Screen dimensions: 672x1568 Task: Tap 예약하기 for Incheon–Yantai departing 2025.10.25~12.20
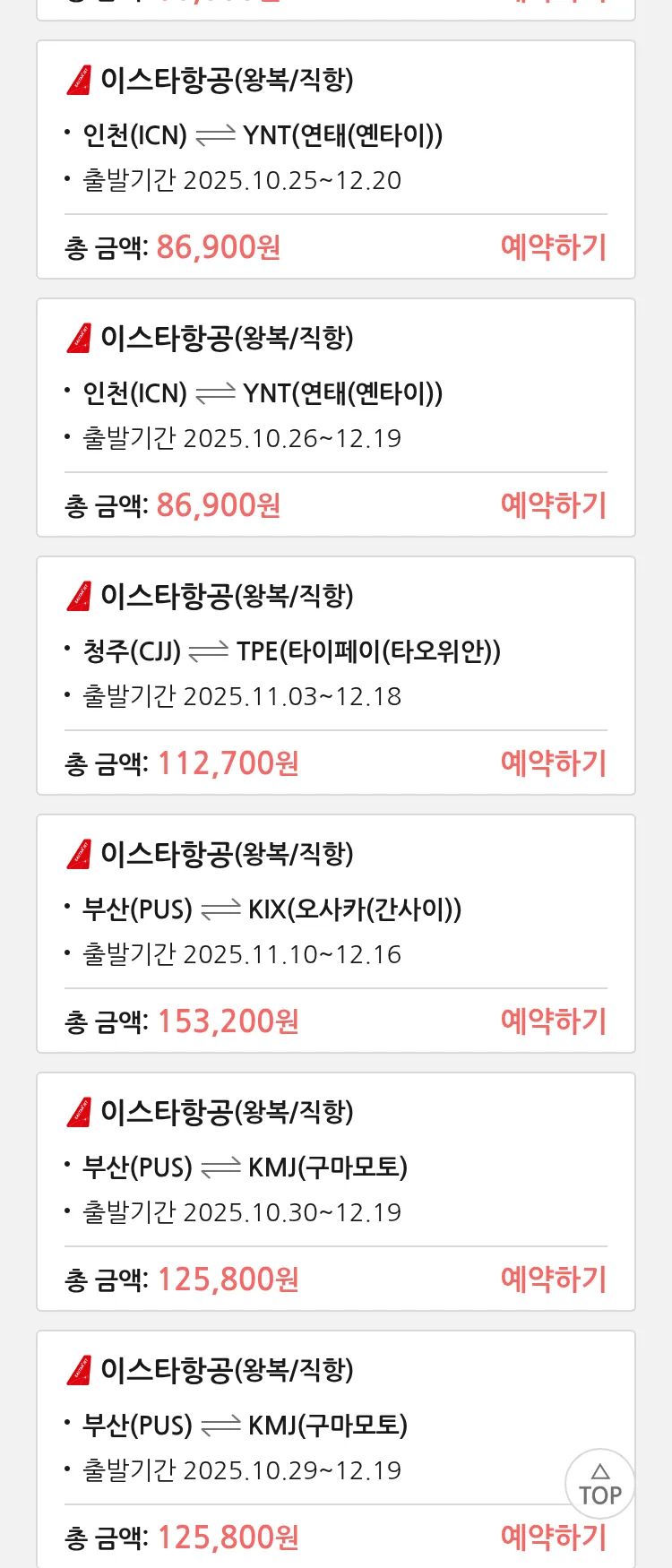point(553,246)
